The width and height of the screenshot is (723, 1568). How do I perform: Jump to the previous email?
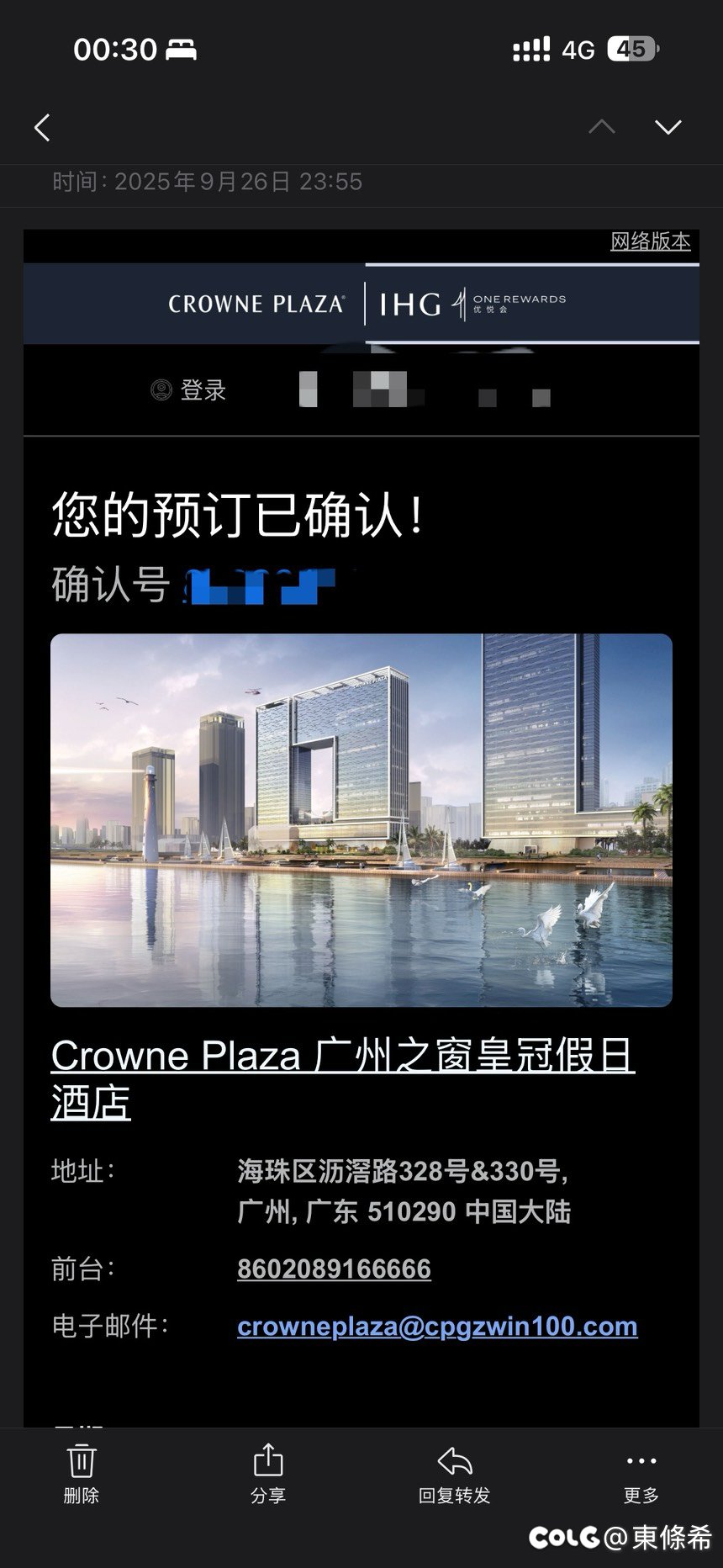pyautogui.click(x=601, y=127)
